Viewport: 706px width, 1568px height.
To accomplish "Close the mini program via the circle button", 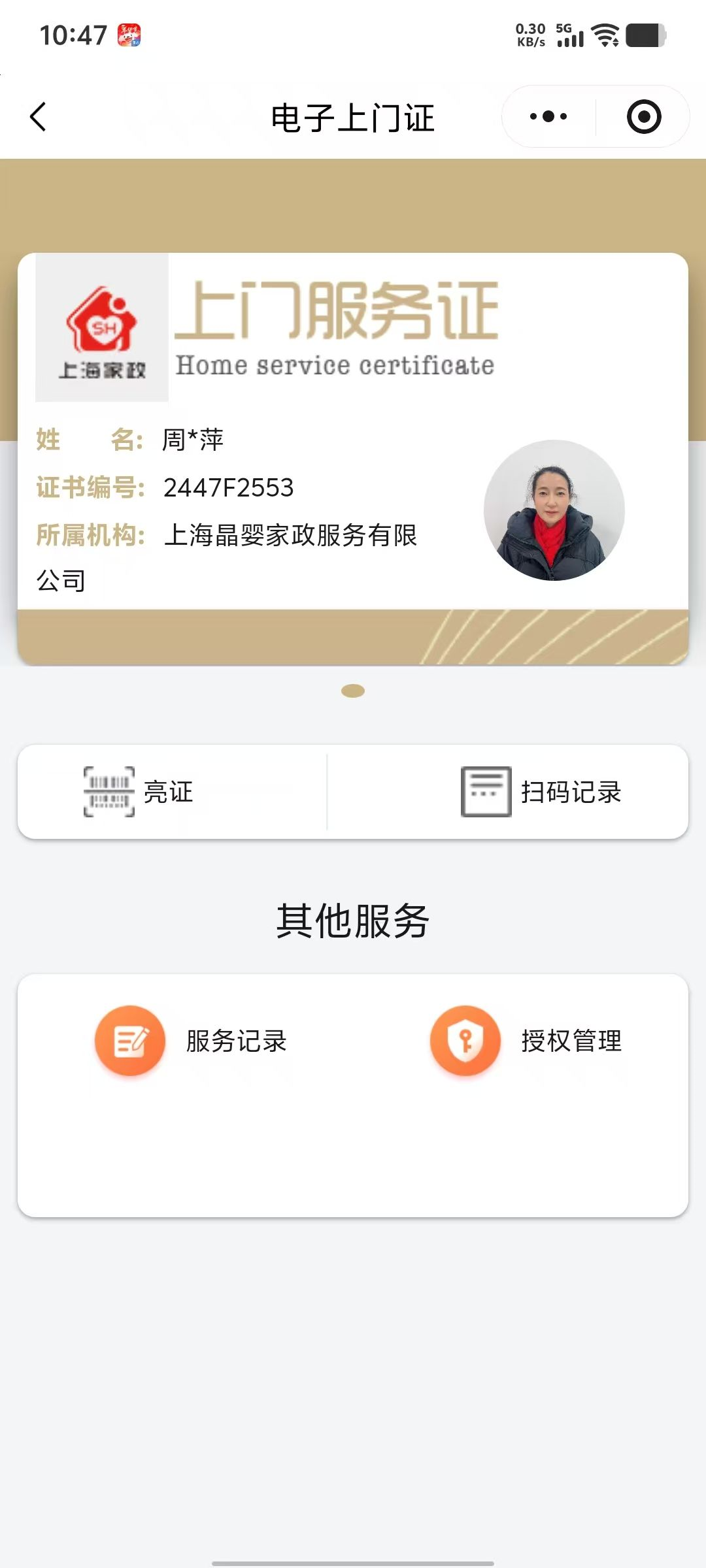I will pyautogui.click(x=644, y=117).
